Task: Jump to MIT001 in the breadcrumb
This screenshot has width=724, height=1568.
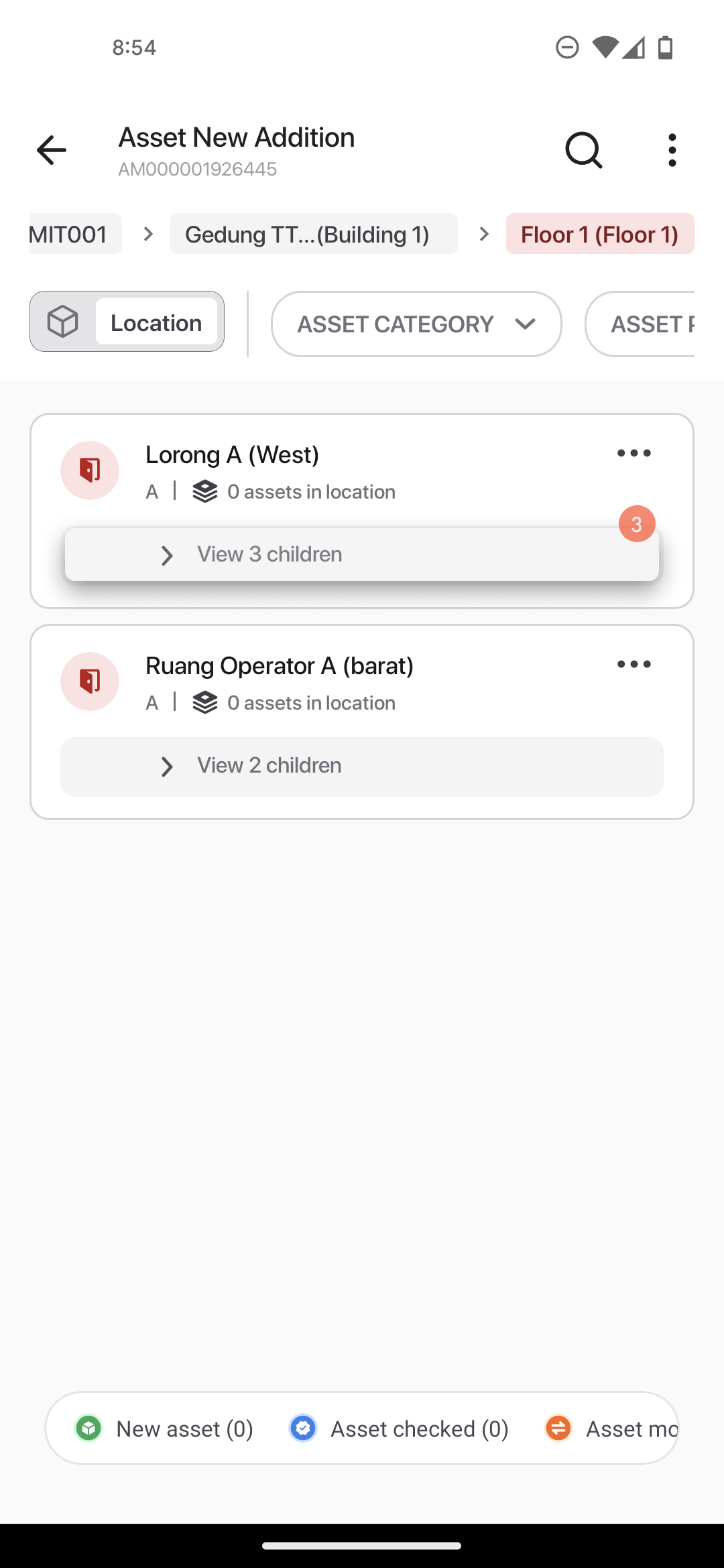Action: click(x=75, y=234)
